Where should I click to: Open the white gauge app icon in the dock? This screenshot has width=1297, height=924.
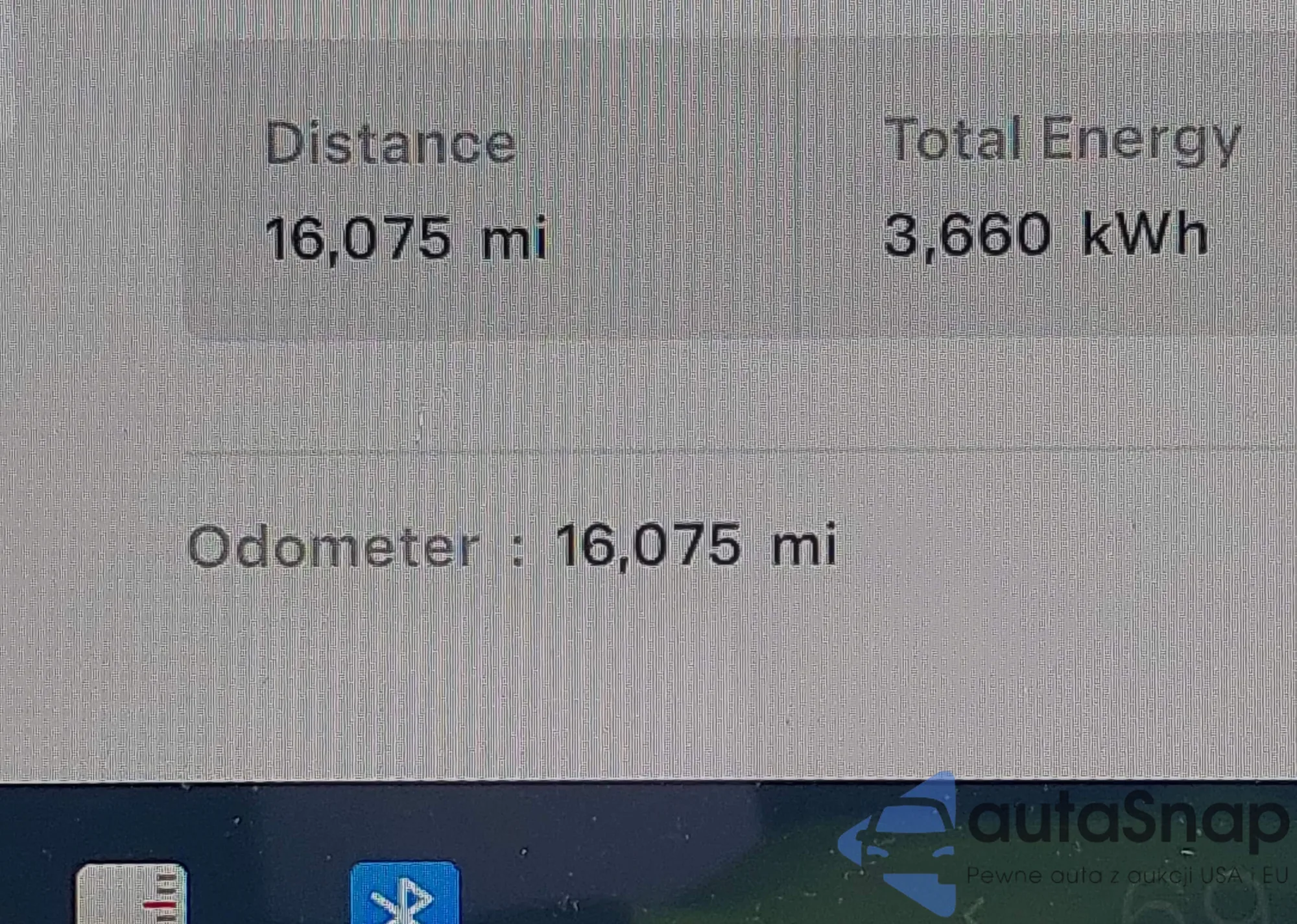pyautogui.click(x=132, y=895)
